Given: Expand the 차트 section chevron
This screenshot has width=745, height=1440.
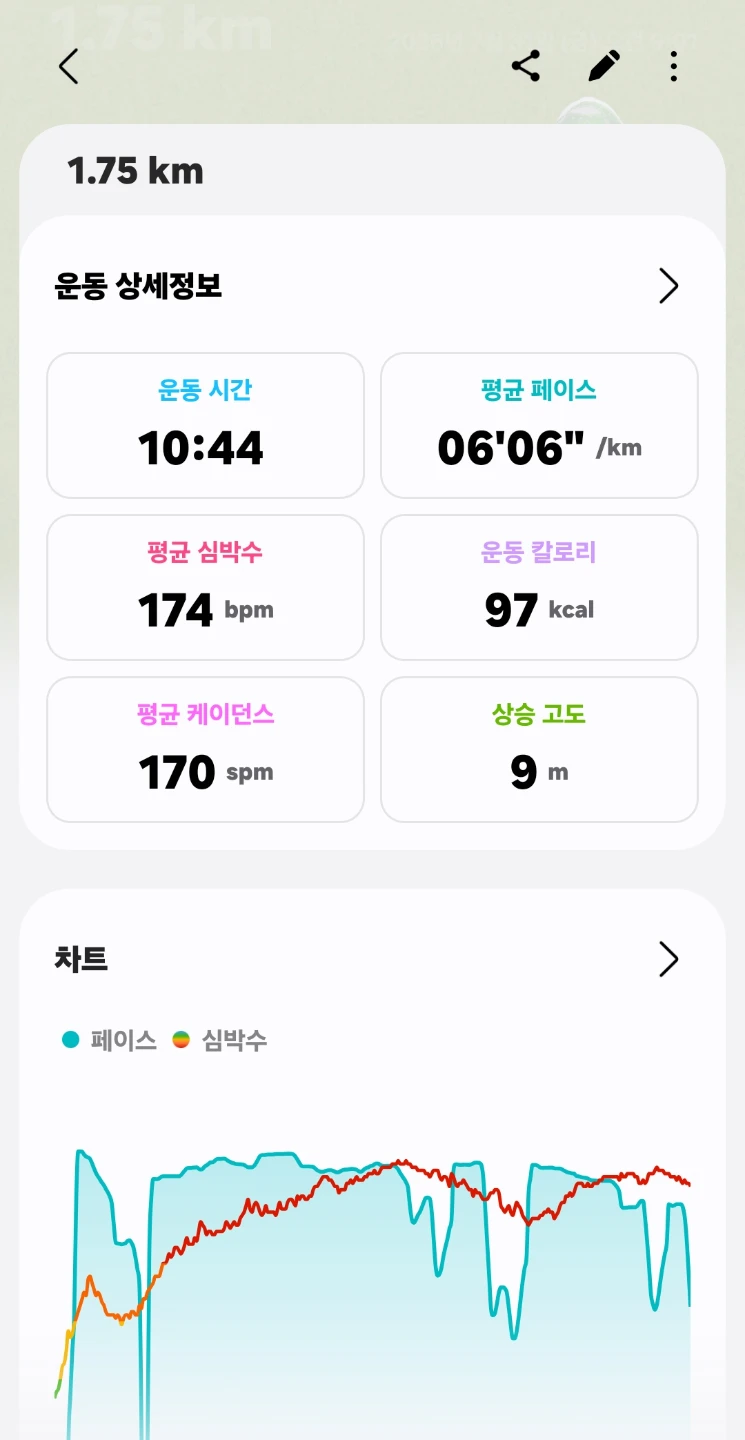Looking at the screenshot, I should pyautogui.click(x=669, y=959).
